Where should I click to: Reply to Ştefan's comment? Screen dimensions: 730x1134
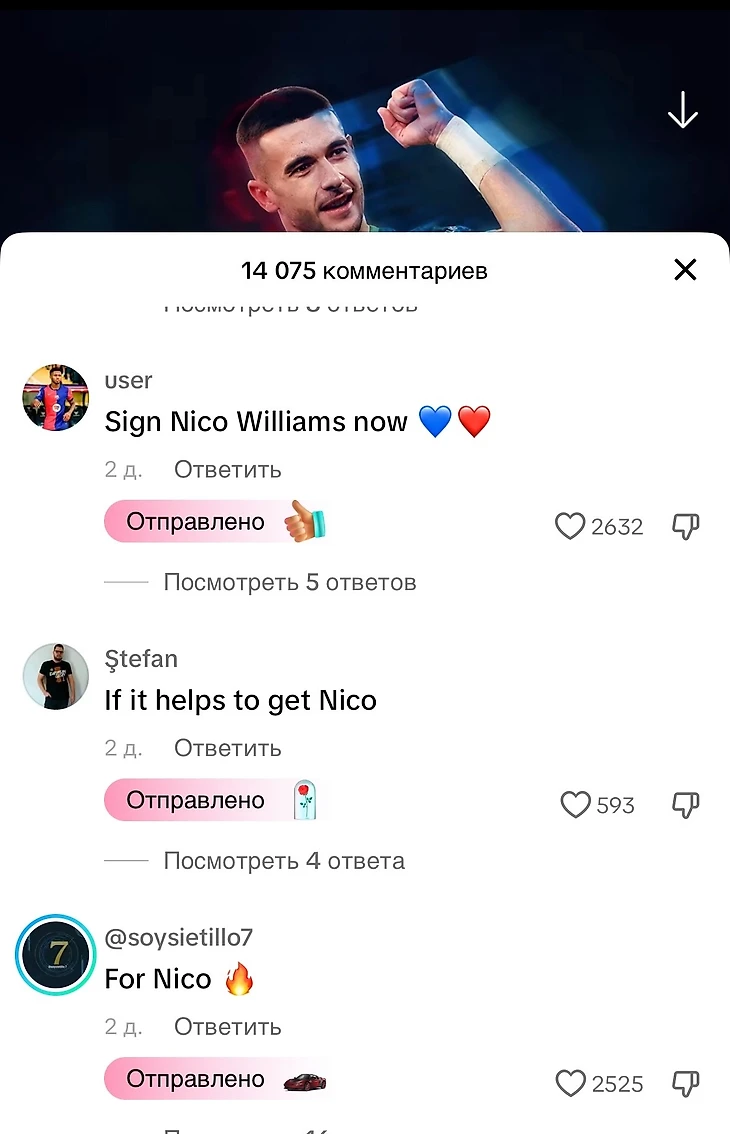coord(228,748)
